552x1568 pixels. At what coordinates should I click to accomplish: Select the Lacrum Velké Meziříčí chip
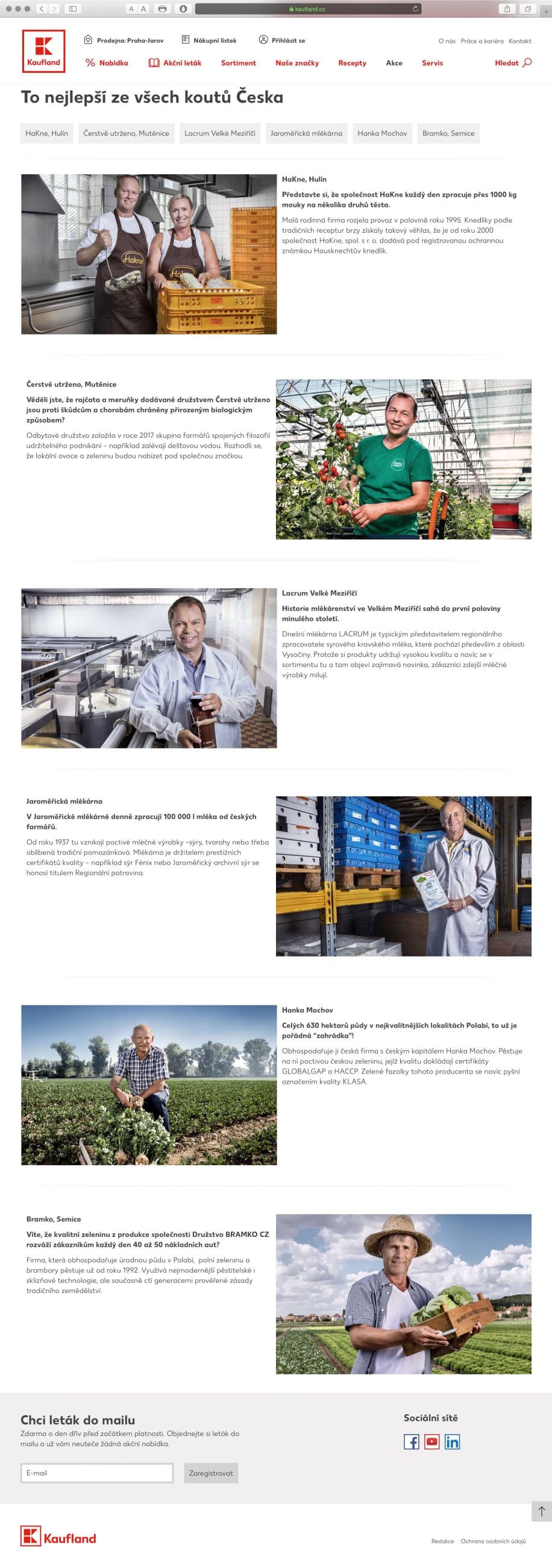point(219,133)
